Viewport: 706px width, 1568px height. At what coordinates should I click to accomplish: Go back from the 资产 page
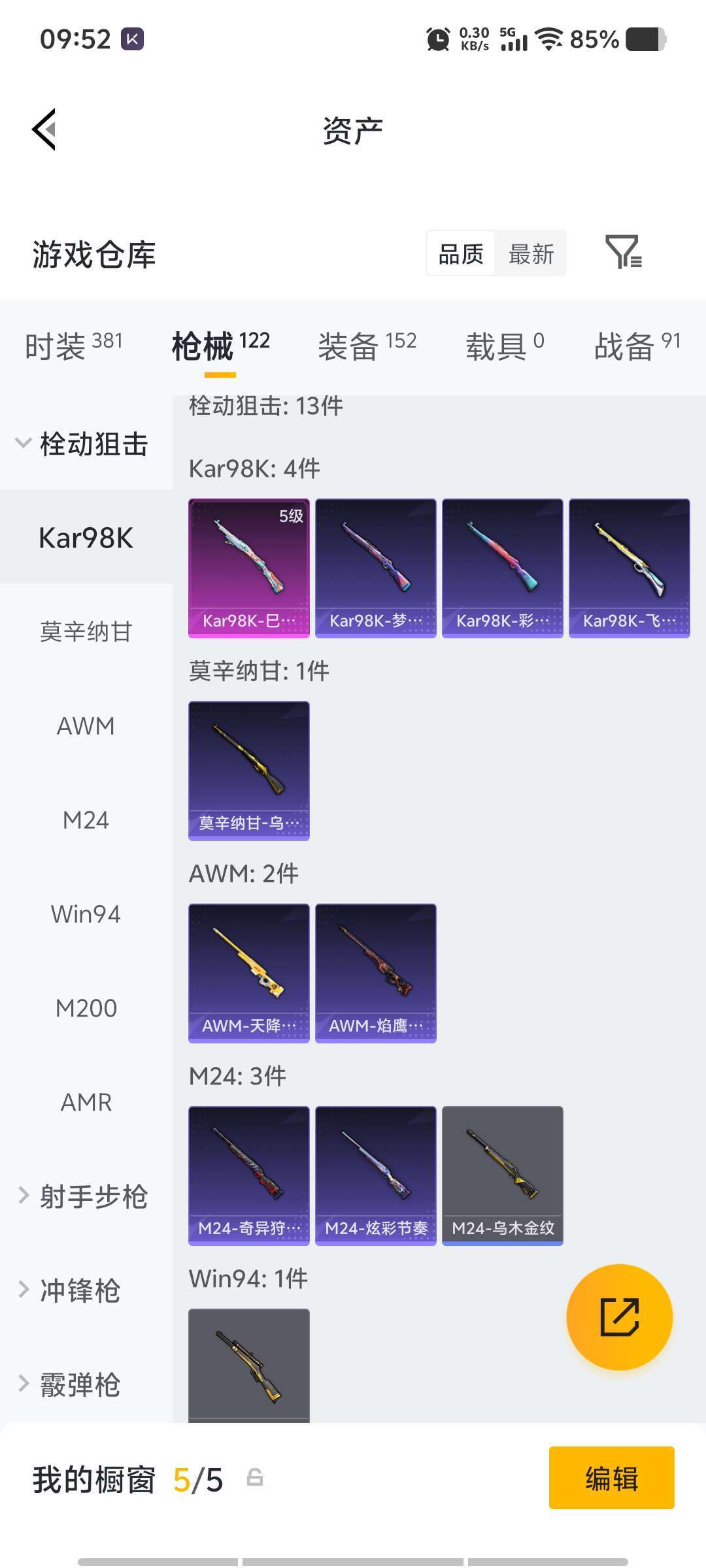pos(44,129)
